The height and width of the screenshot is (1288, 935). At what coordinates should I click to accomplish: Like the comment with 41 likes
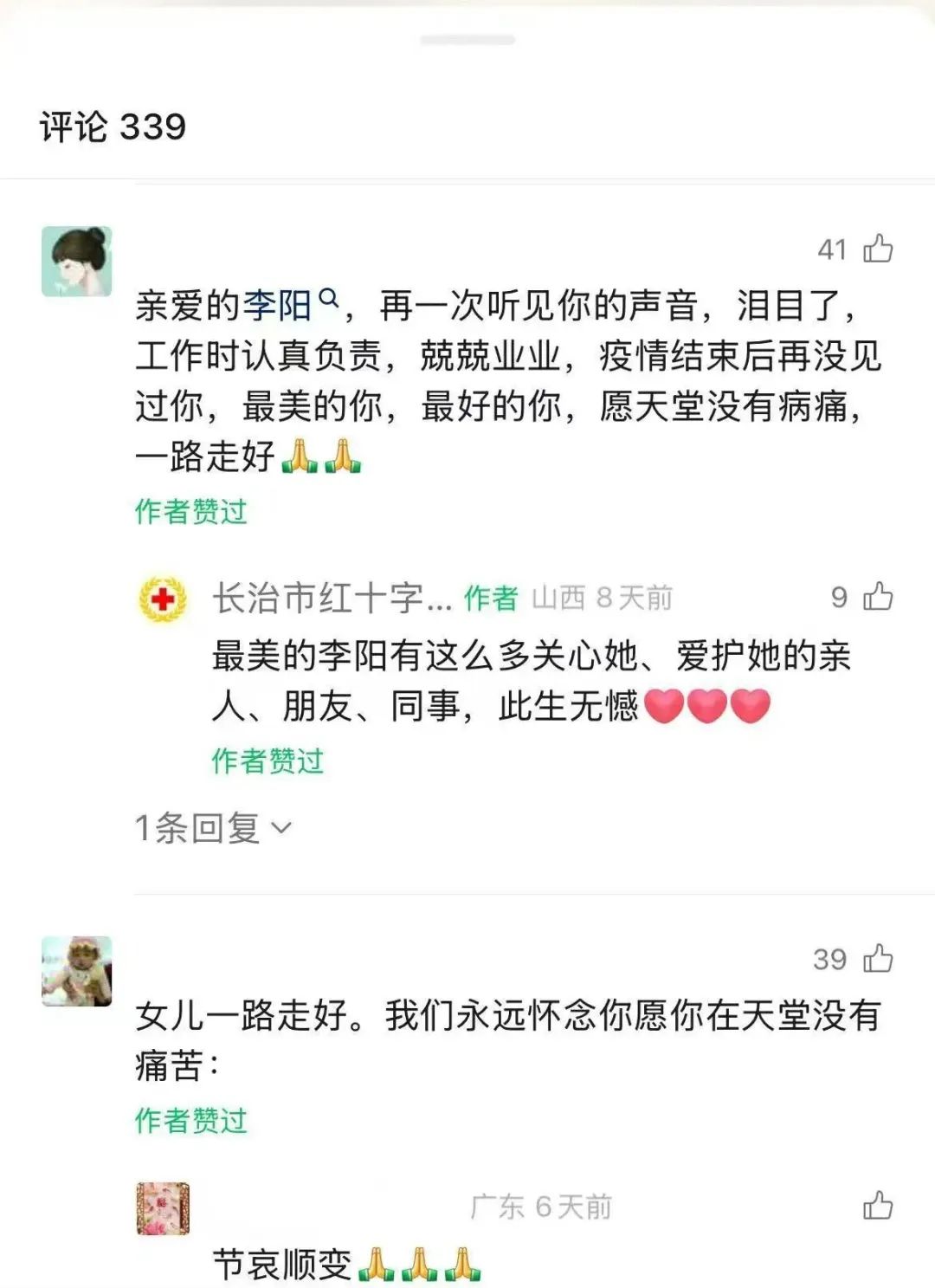pyautogui.click(x=877, y=249)
